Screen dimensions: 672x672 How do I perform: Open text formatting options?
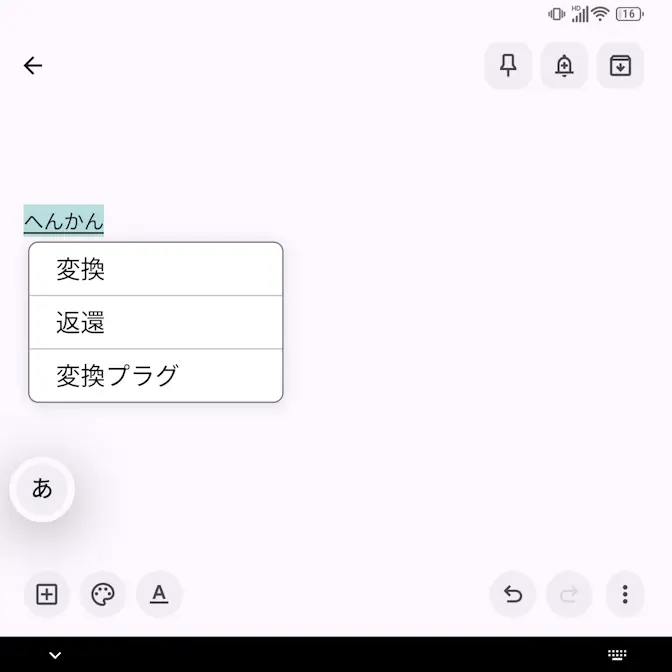[x=159, y=595]
